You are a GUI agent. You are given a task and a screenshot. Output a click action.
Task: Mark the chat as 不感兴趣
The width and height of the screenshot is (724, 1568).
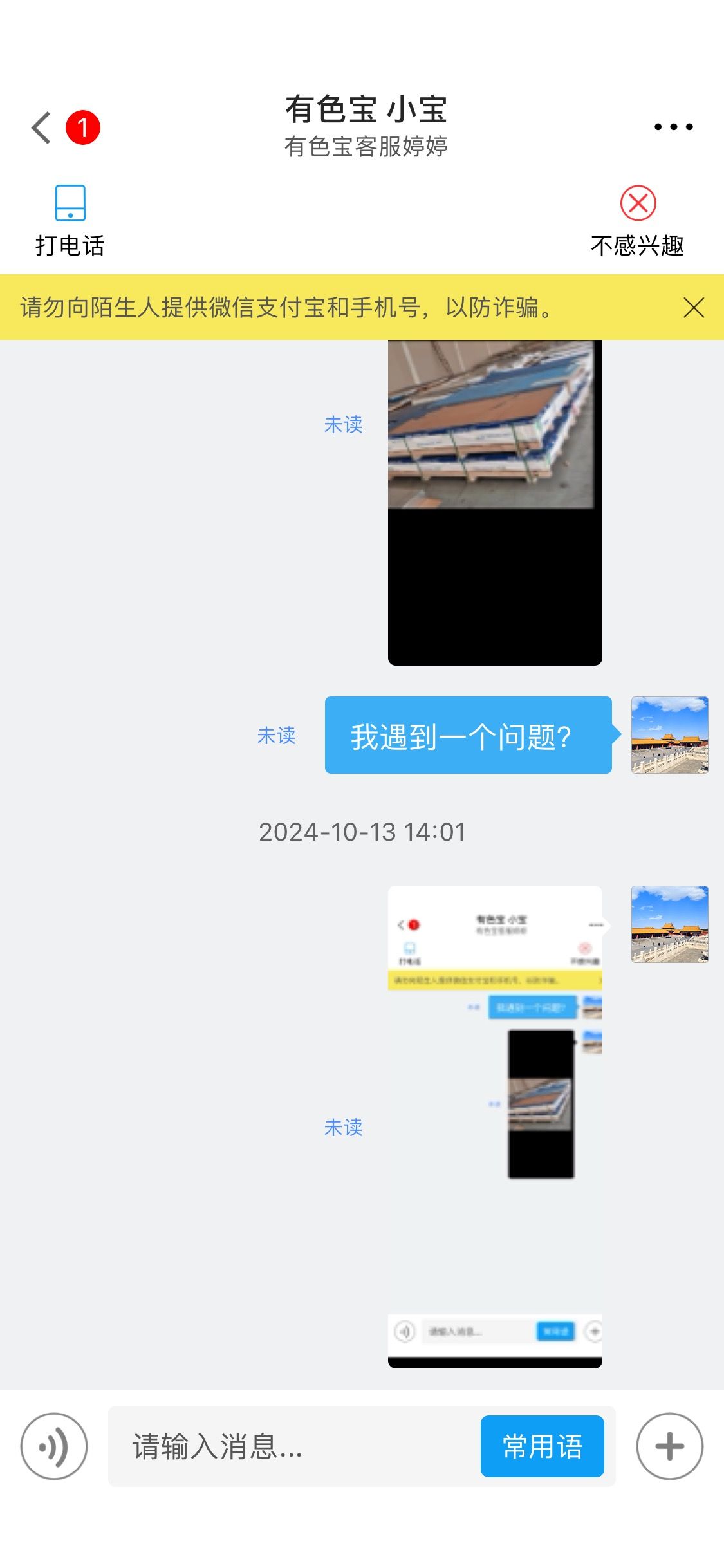click(637, 221)
